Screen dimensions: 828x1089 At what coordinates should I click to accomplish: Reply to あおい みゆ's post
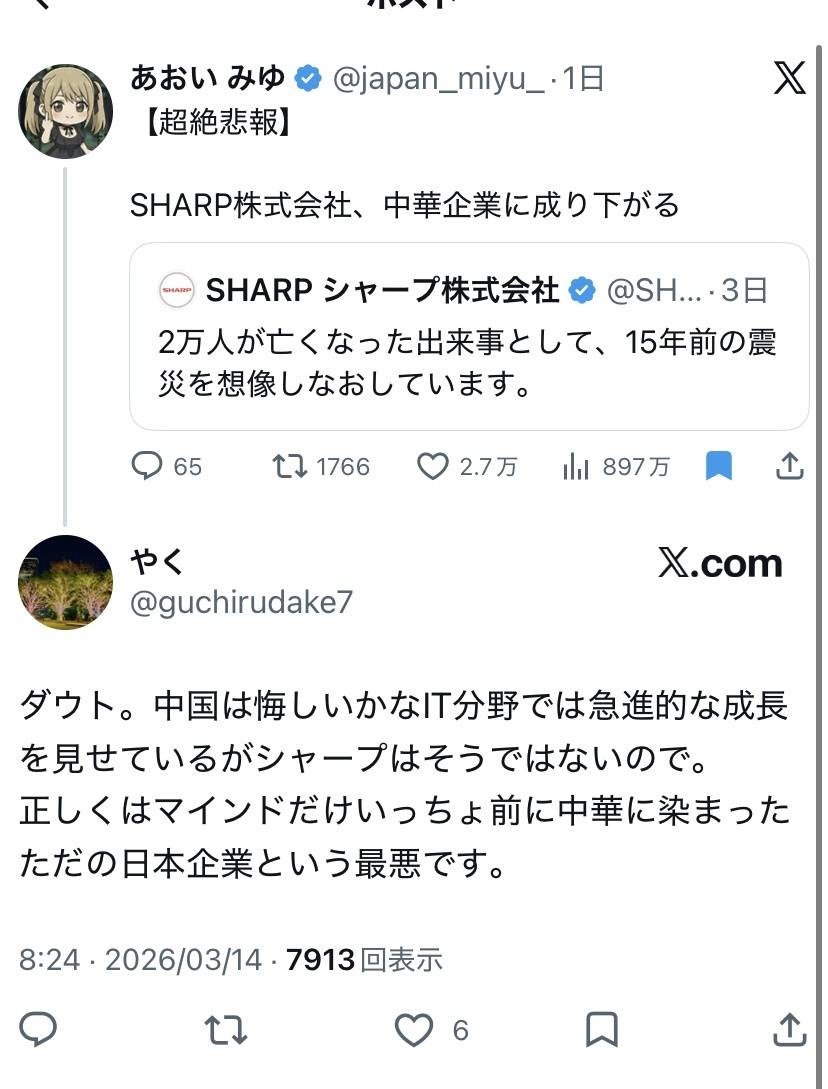[x=147, y=466]
